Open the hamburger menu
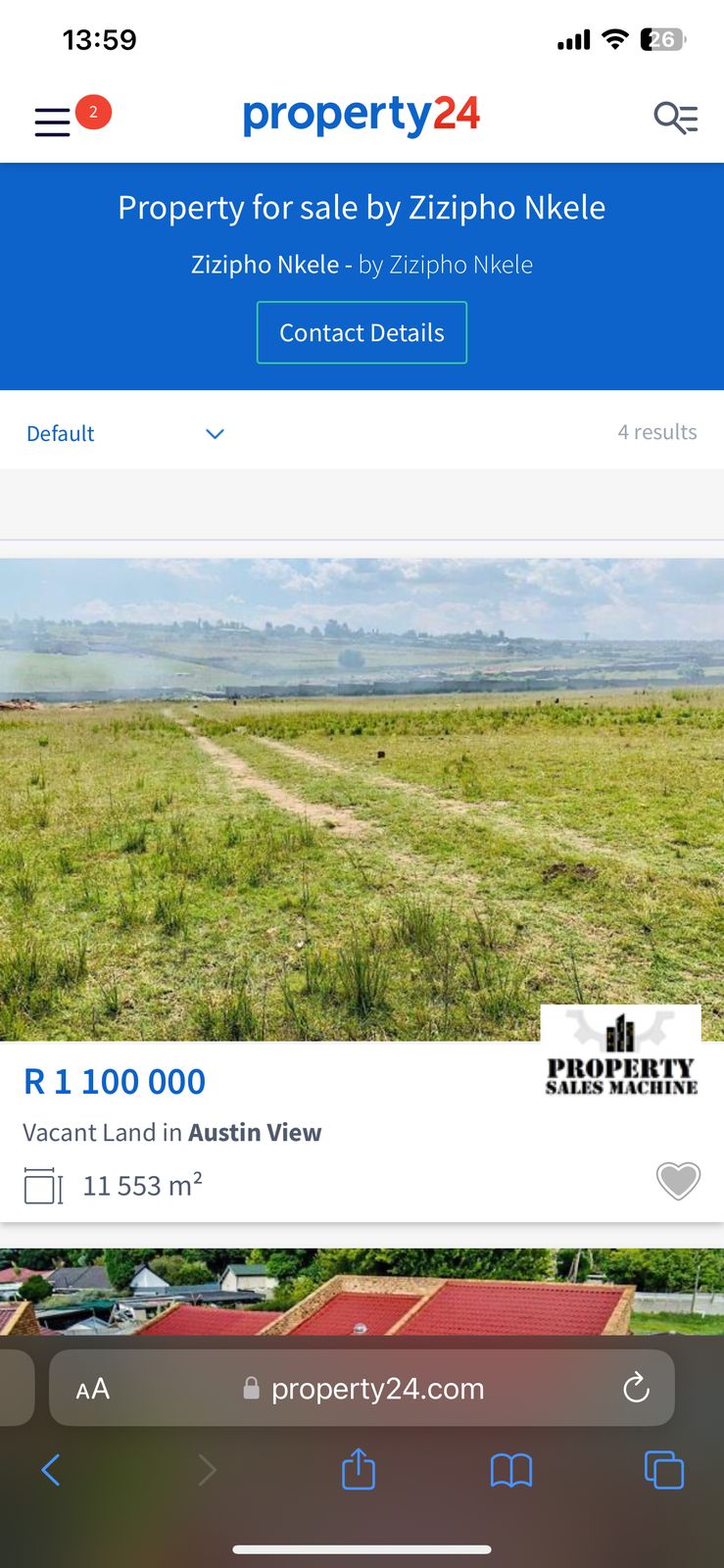The image size is (724, 1568). click(53, 122)
